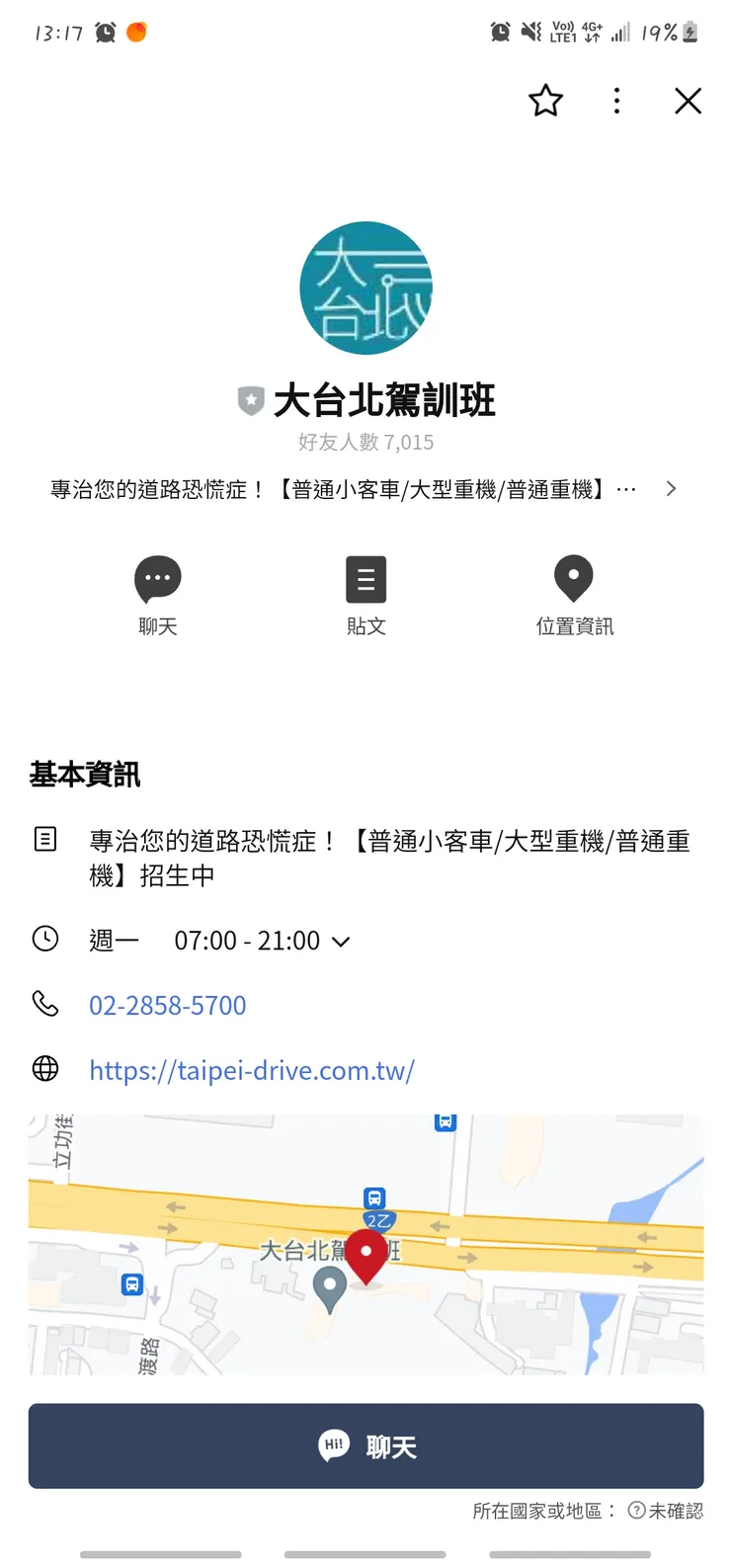Open the 基本資訊 description note icon

click(x=45, y=839)
